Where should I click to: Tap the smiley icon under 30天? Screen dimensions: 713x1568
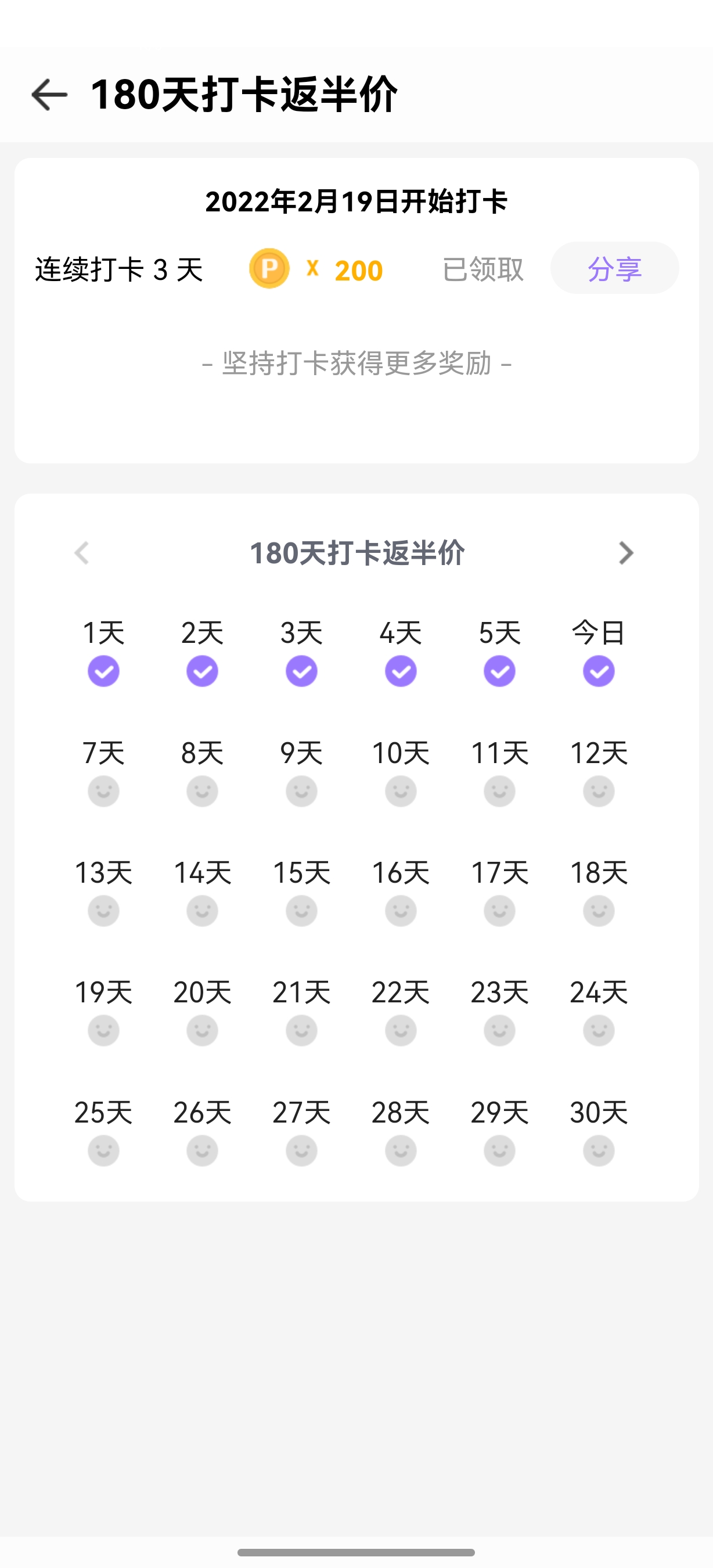598,1149
